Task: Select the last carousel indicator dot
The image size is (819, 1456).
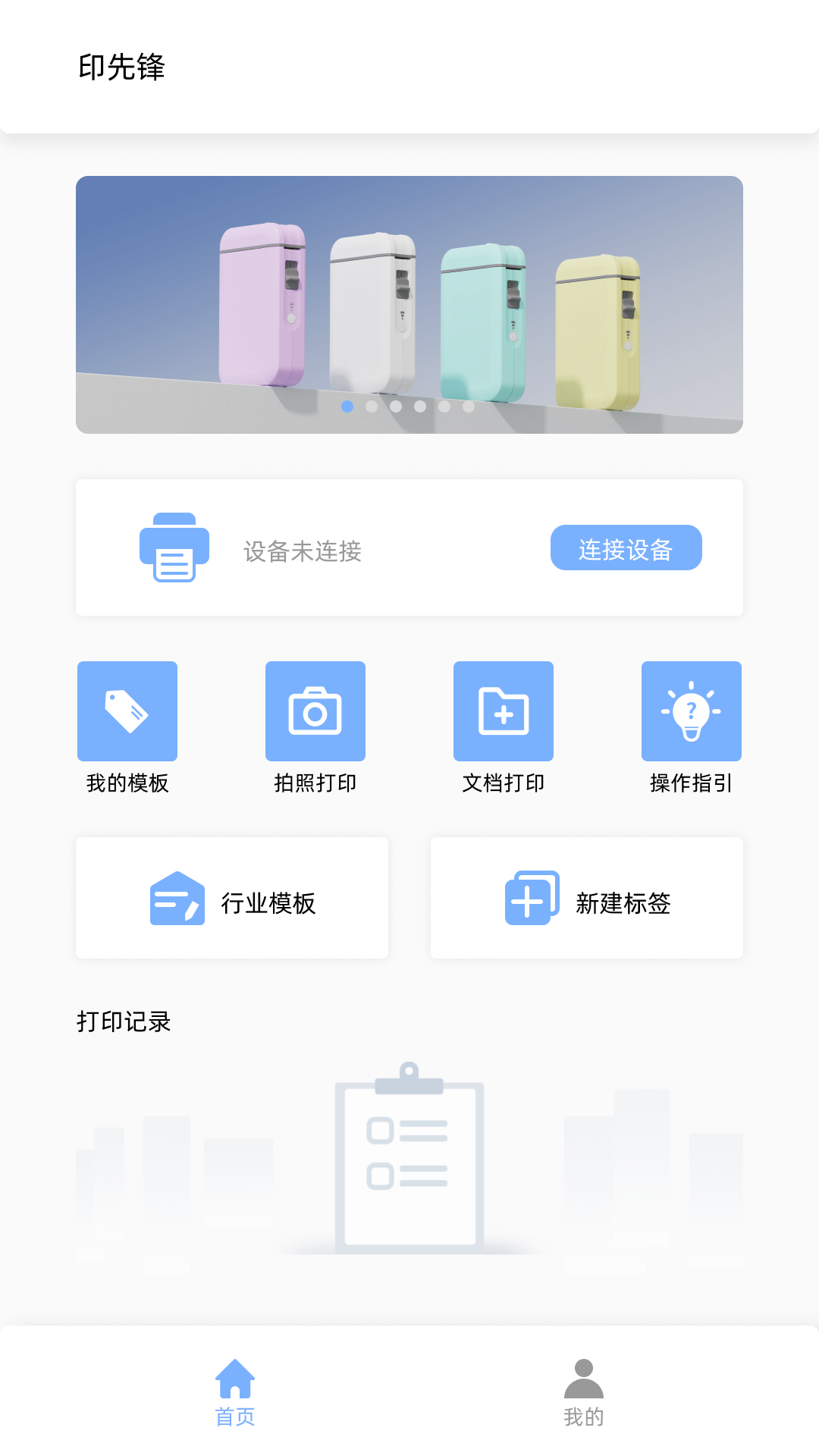Action: pos(469,407)
